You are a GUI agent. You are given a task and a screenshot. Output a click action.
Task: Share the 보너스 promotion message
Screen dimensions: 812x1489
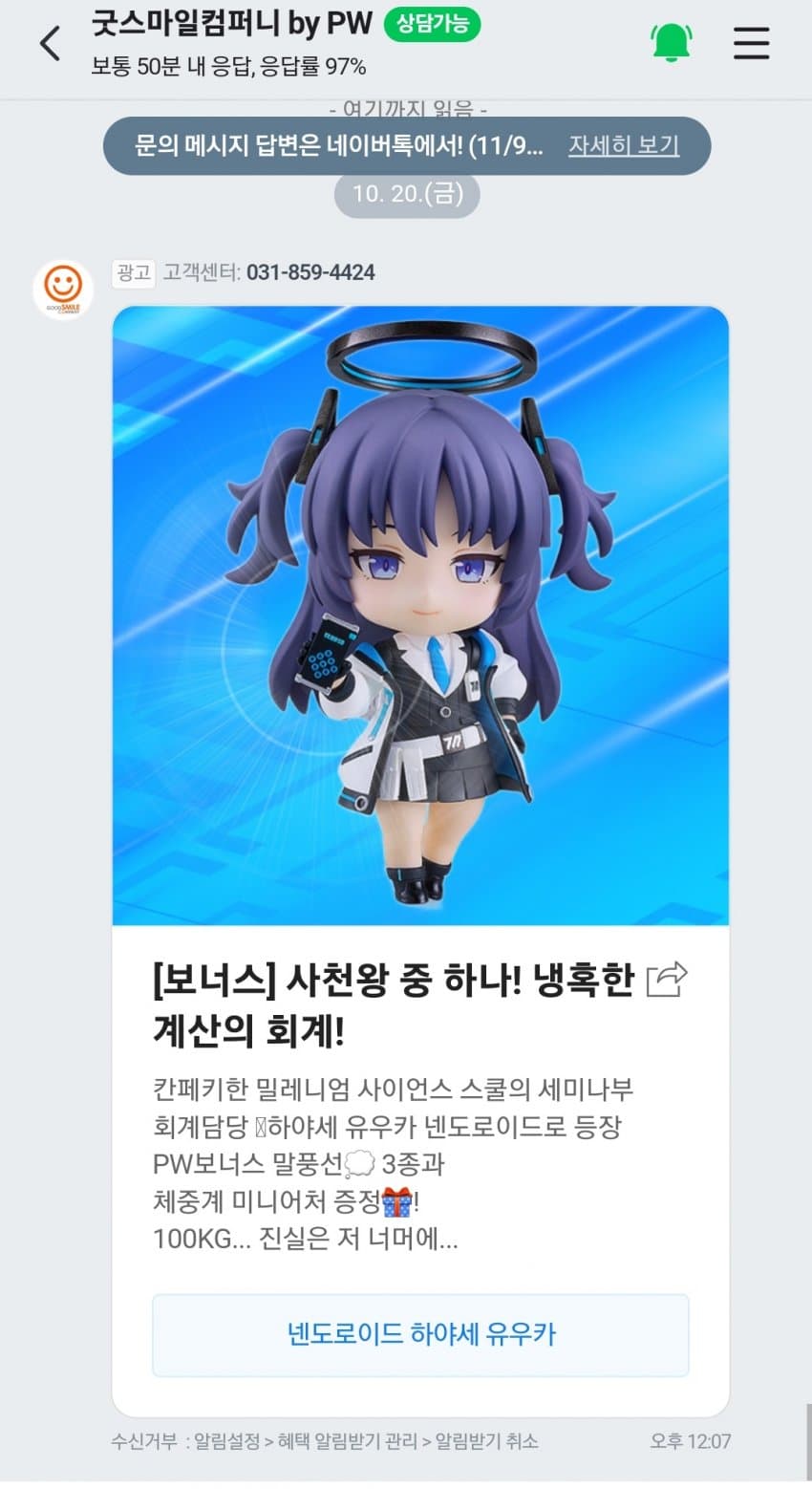point(666,980)
